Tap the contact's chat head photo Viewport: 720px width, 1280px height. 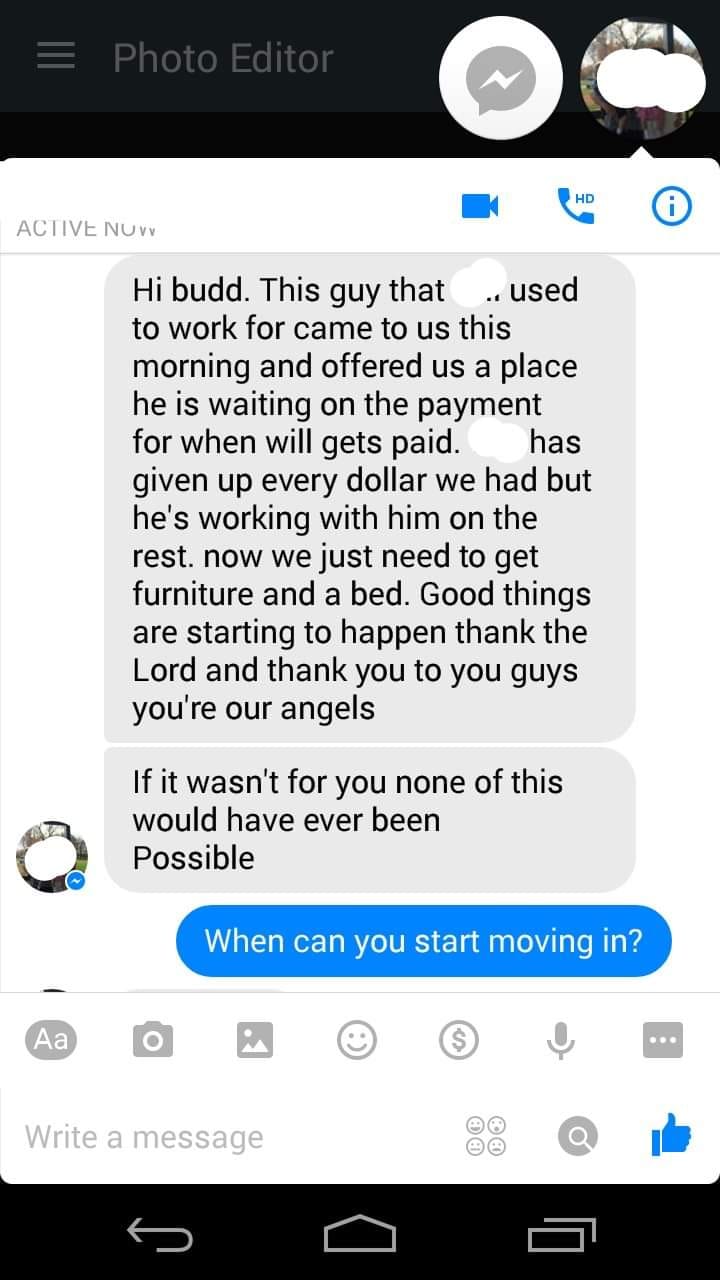(642, 78)
